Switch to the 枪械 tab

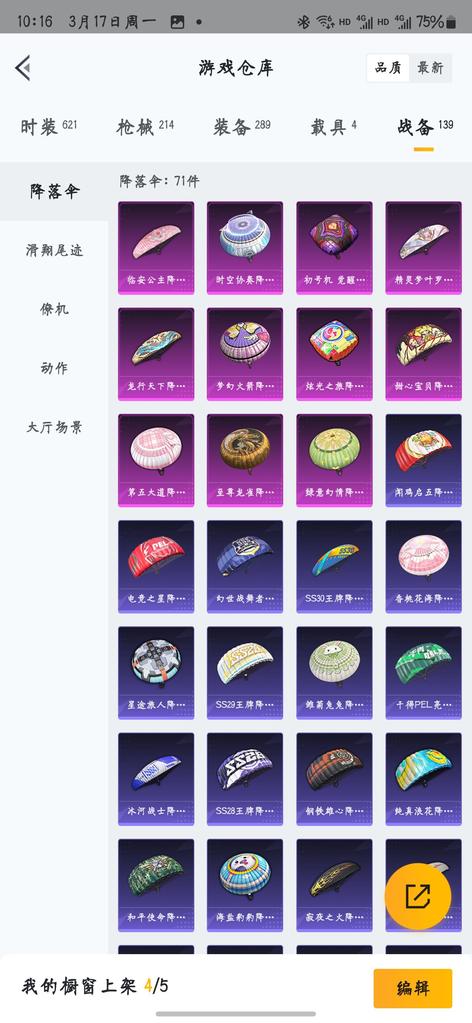pos(145,126)
